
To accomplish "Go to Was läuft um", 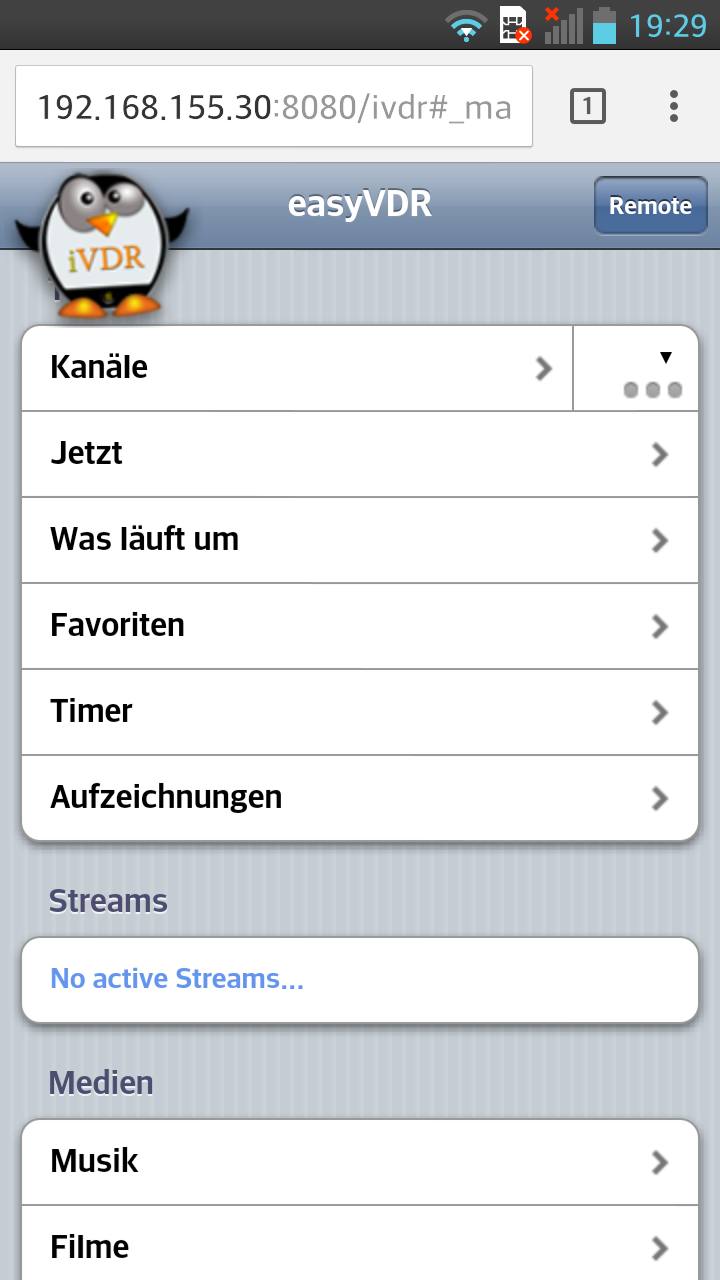I will (360, 540).
